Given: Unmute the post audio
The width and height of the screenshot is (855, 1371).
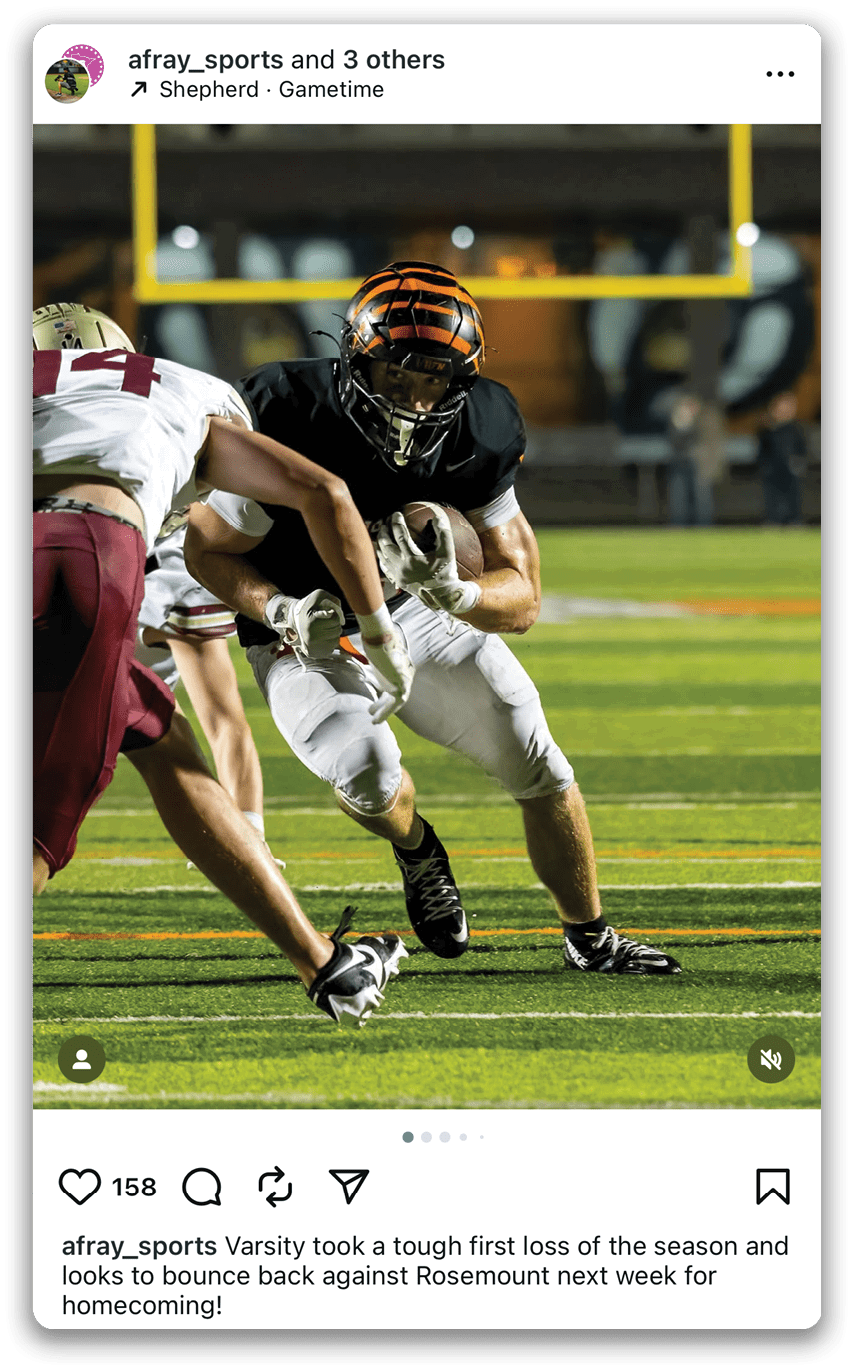Looking at the screenshot, I should point(771,1060).
